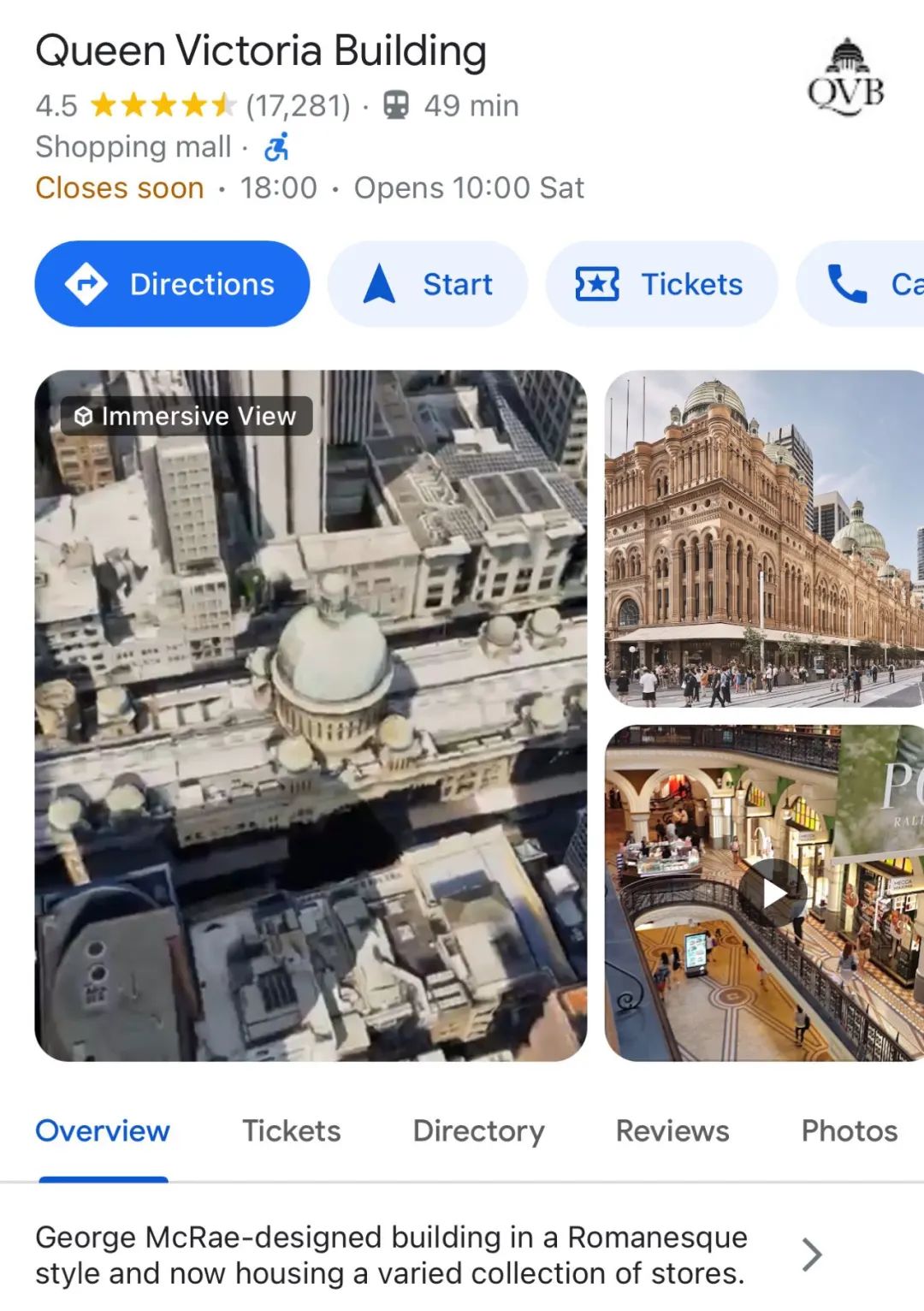
Task: Select the Overview tab
Action: [103, 1131]
